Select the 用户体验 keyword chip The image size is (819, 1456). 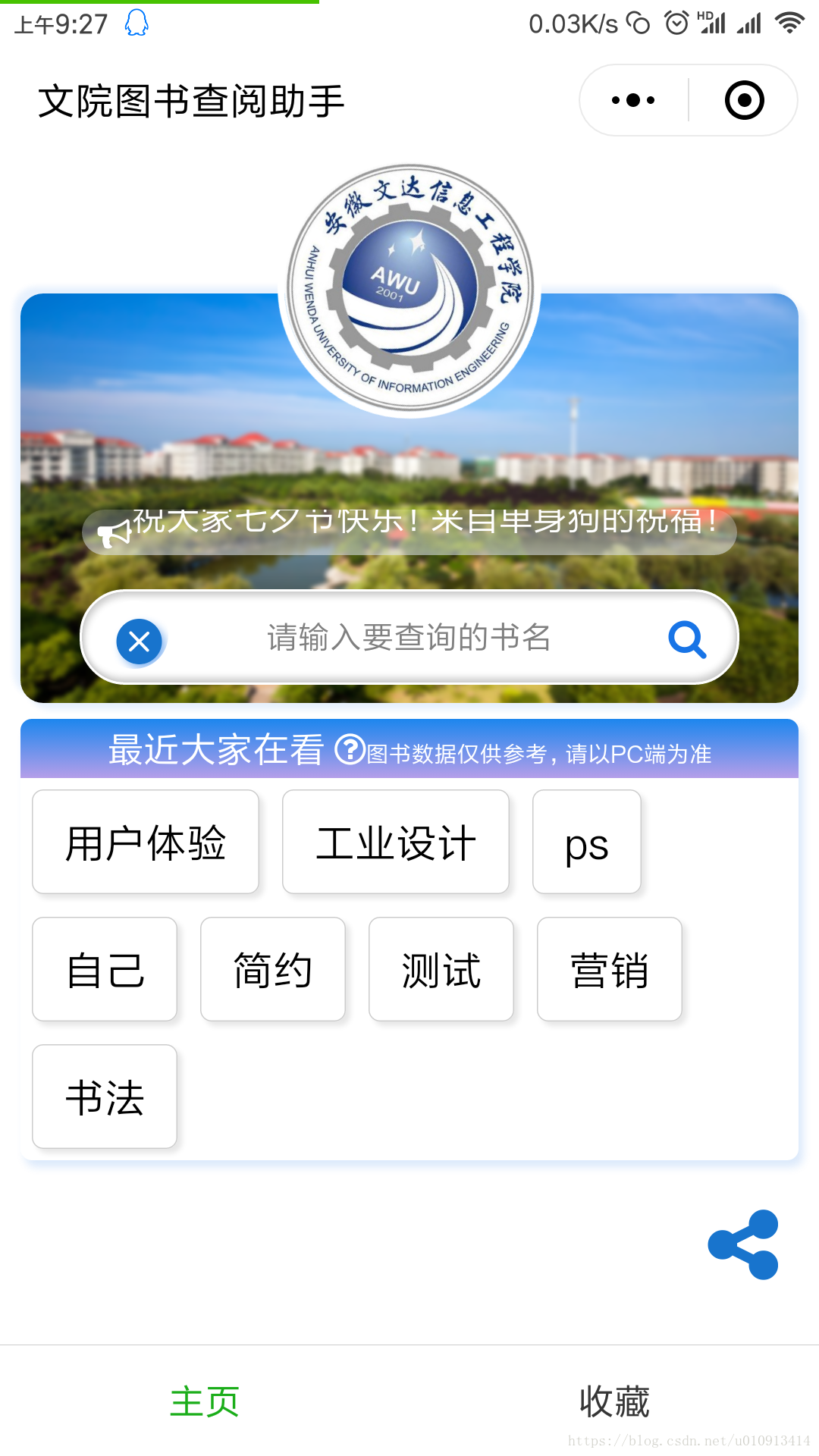[146, 843]
